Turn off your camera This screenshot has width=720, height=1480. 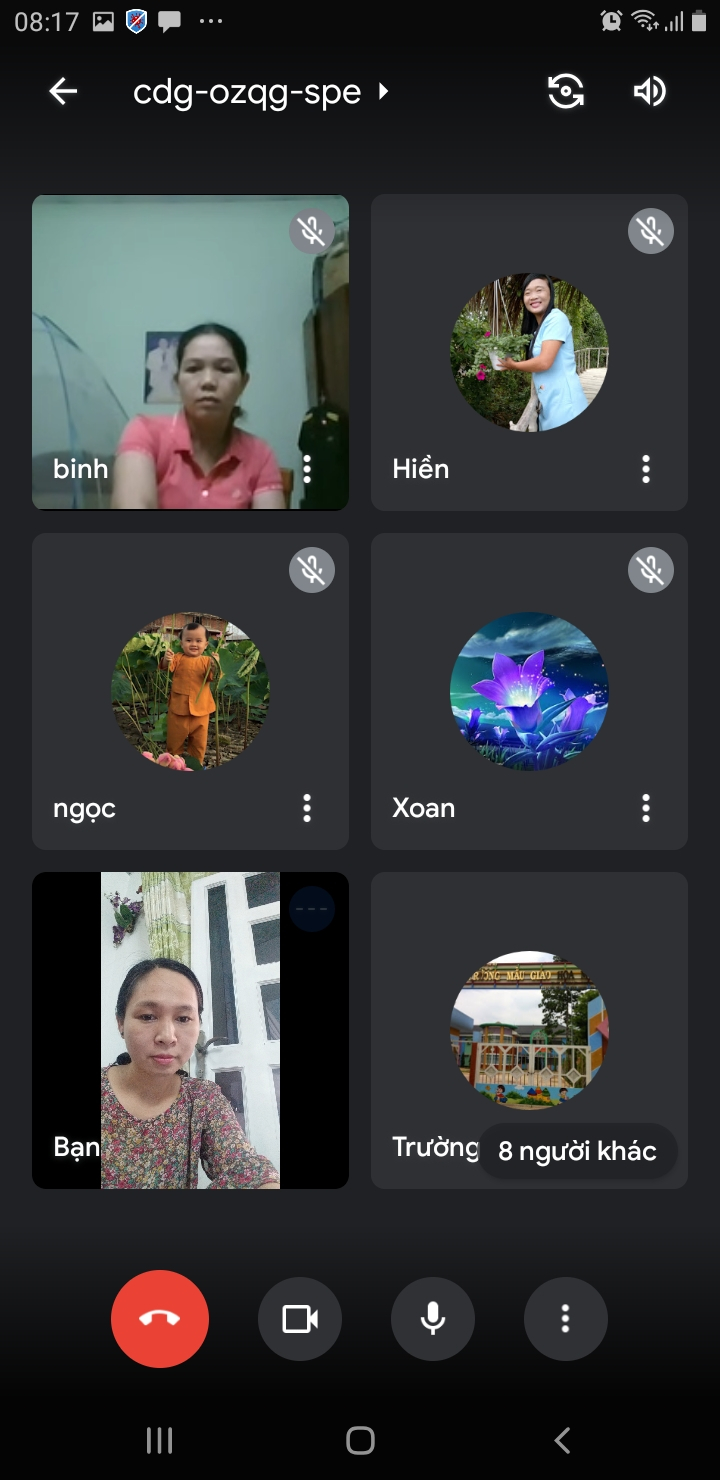[x=300, y=1319]
